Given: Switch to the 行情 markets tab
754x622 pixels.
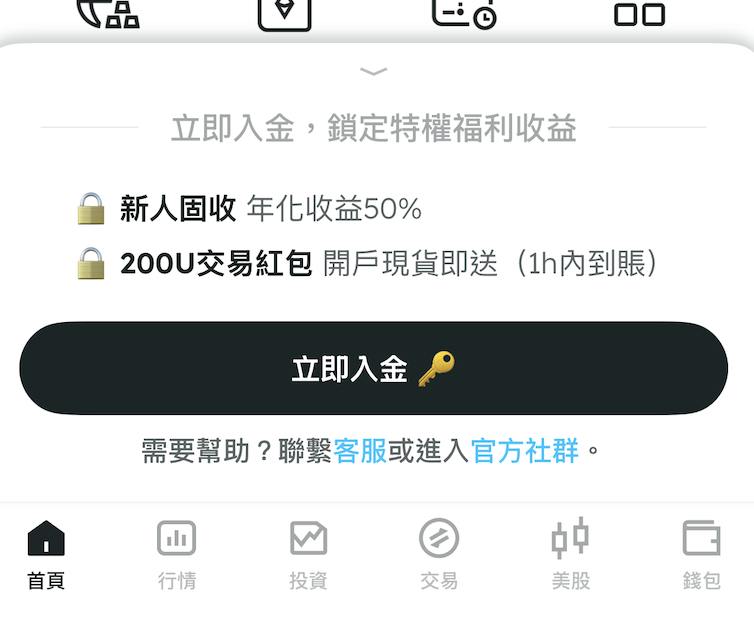Looking at the screenshot, I should coord(177,554).
